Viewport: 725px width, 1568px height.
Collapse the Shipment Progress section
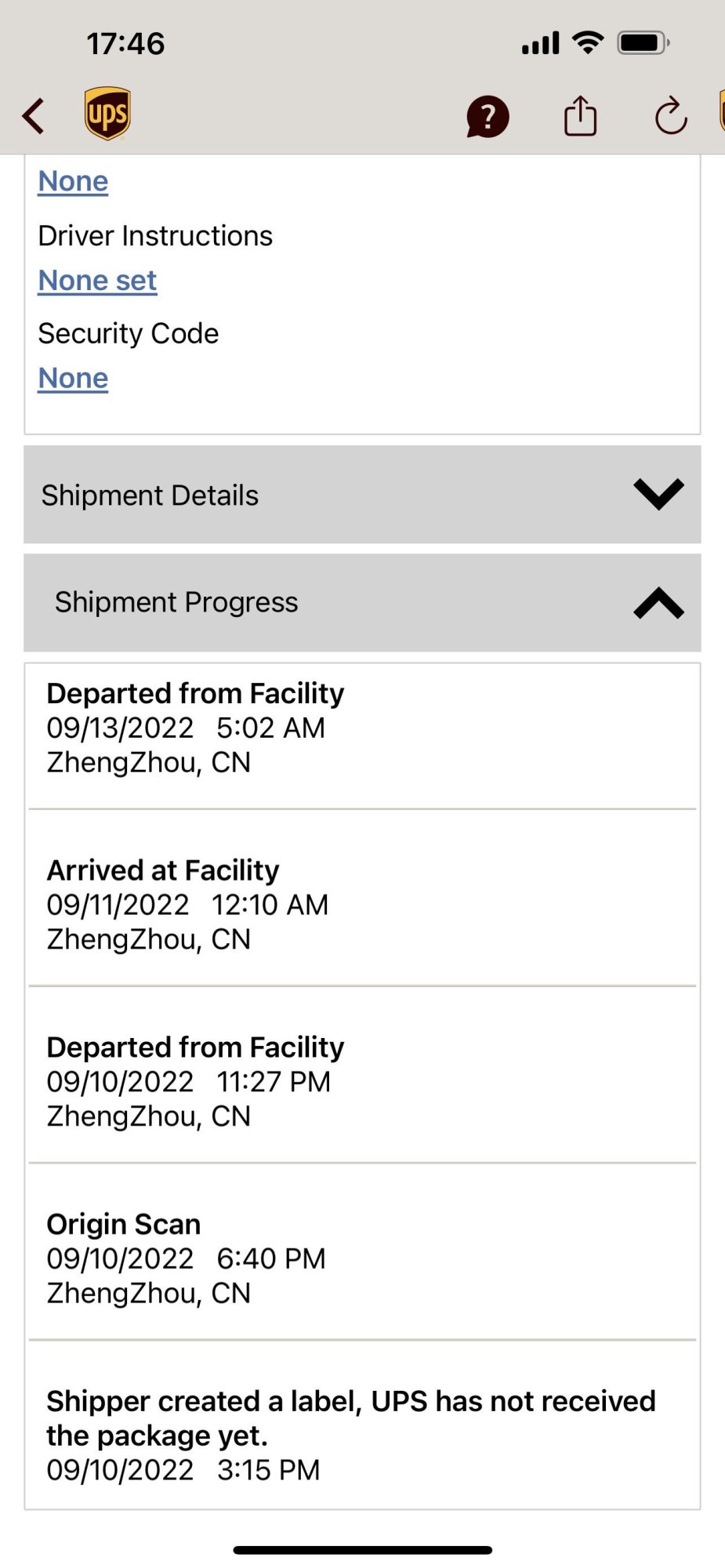(362, 603)
